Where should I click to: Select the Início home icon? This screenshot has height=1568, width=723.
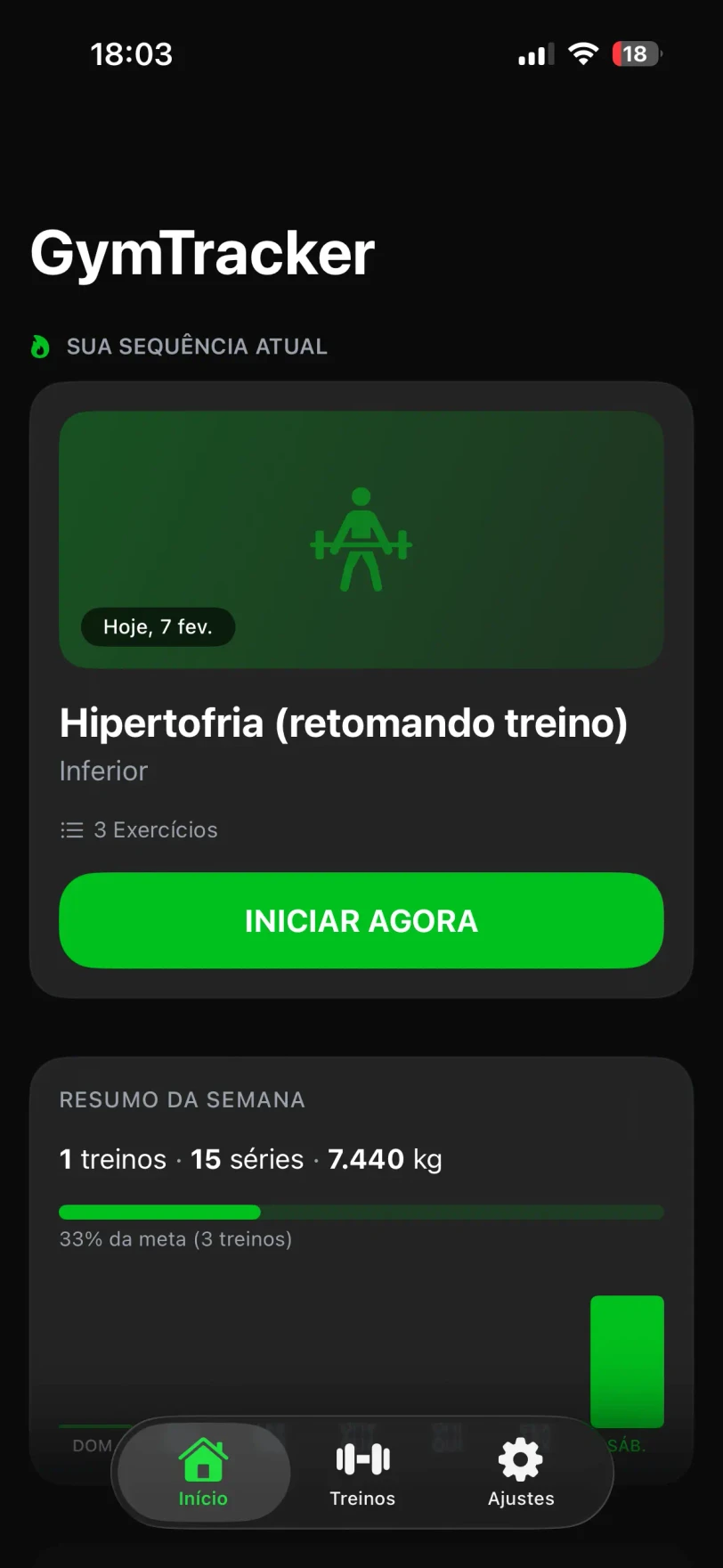[202, 1459]
